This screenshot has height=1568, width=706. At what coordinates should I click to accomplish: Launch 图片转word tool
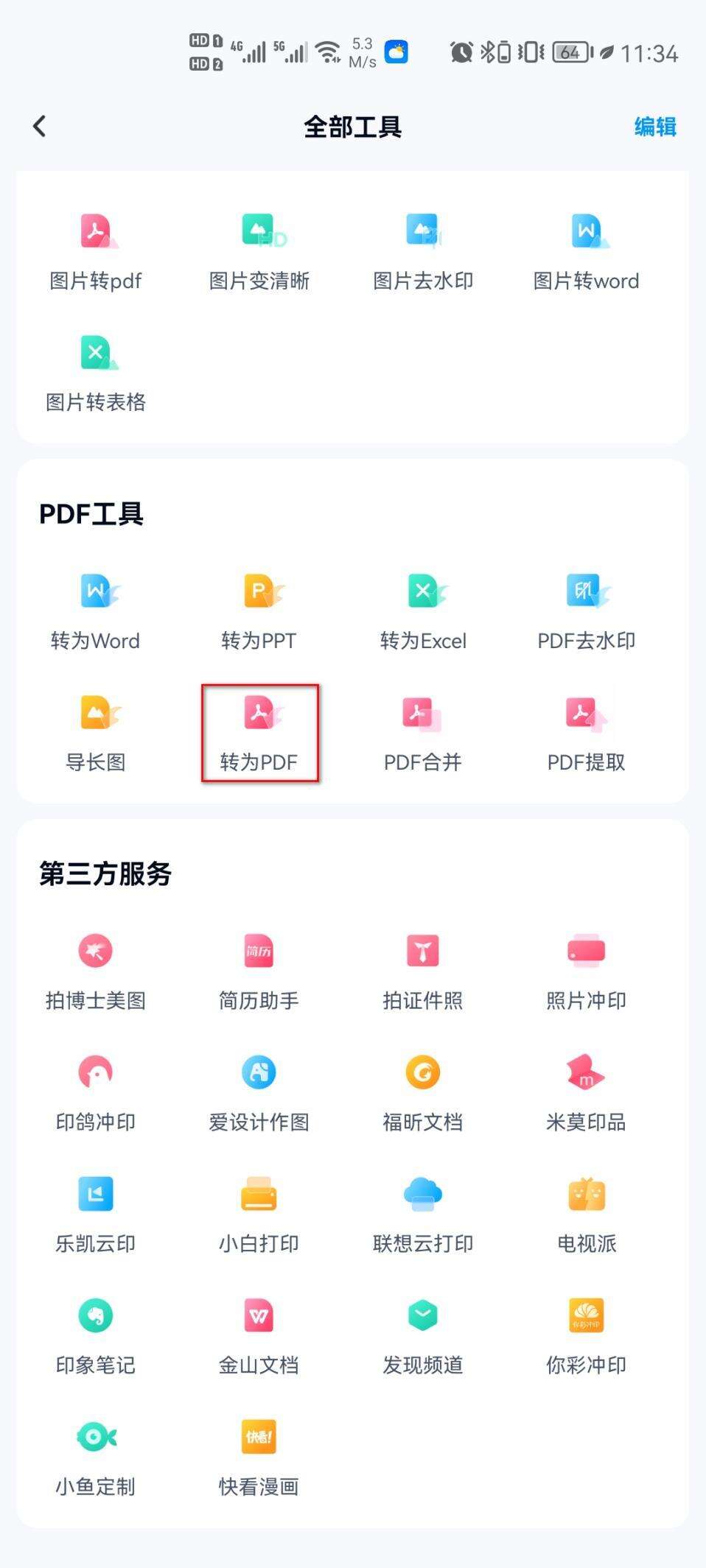pos(587,250)
